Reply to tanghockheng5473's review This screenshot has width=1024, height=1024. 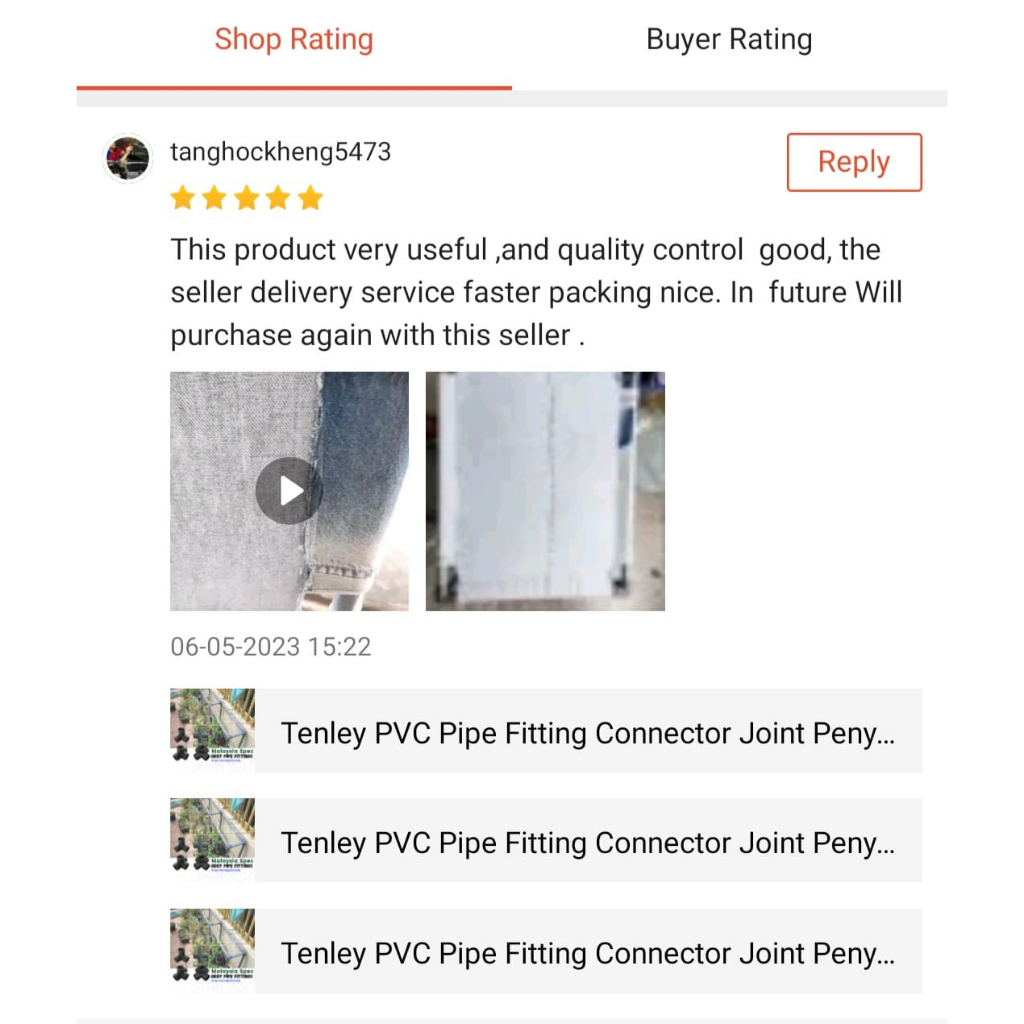pos(854,163)
